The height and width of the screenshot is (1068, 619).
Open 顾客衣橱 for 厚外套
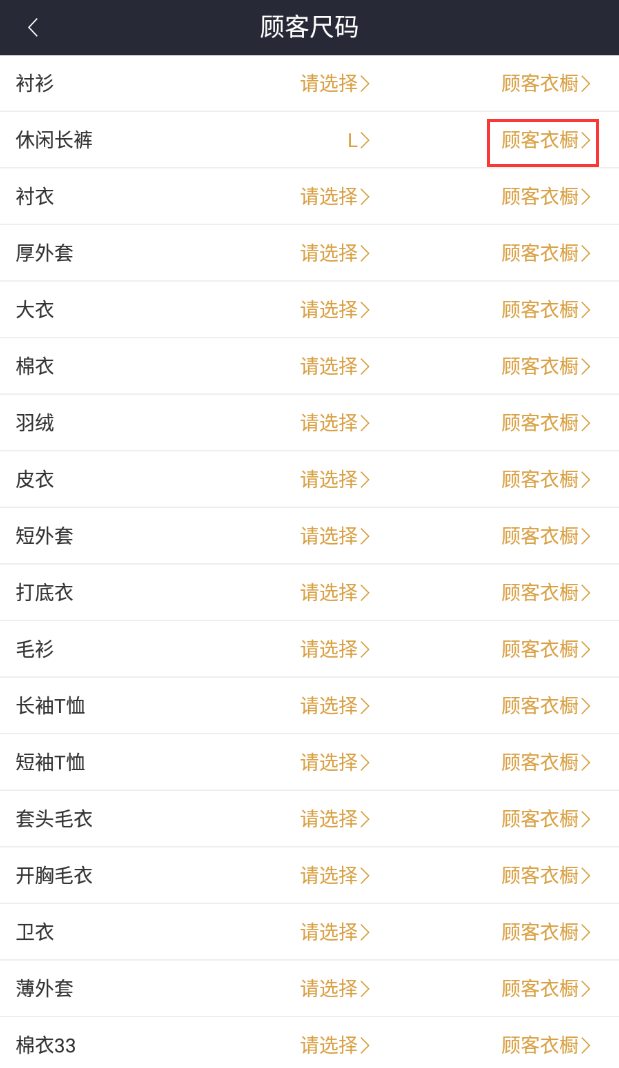[x=545, y=254]
